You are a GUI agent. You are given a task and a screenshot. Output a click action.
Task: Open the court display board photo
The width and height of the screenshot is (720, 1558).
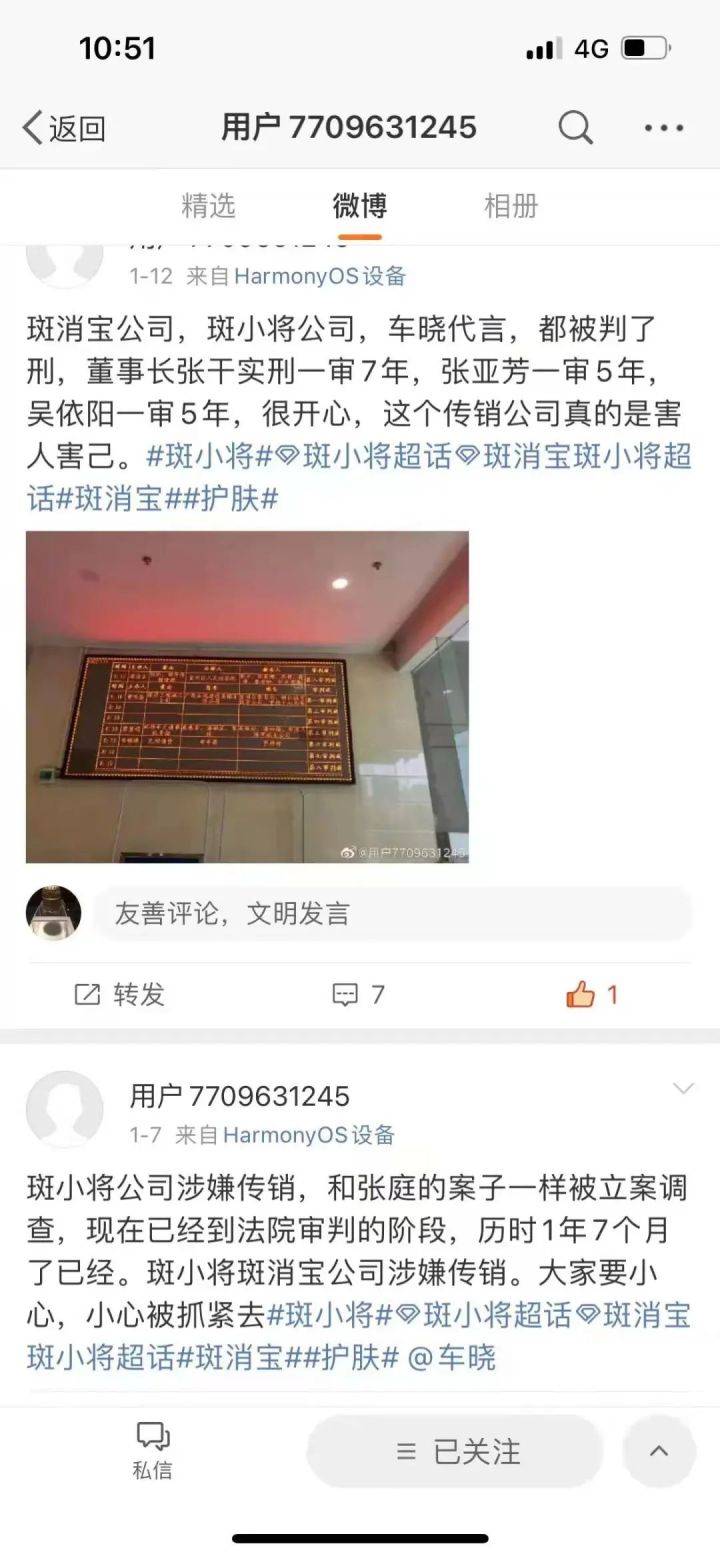tap(247, 697)
